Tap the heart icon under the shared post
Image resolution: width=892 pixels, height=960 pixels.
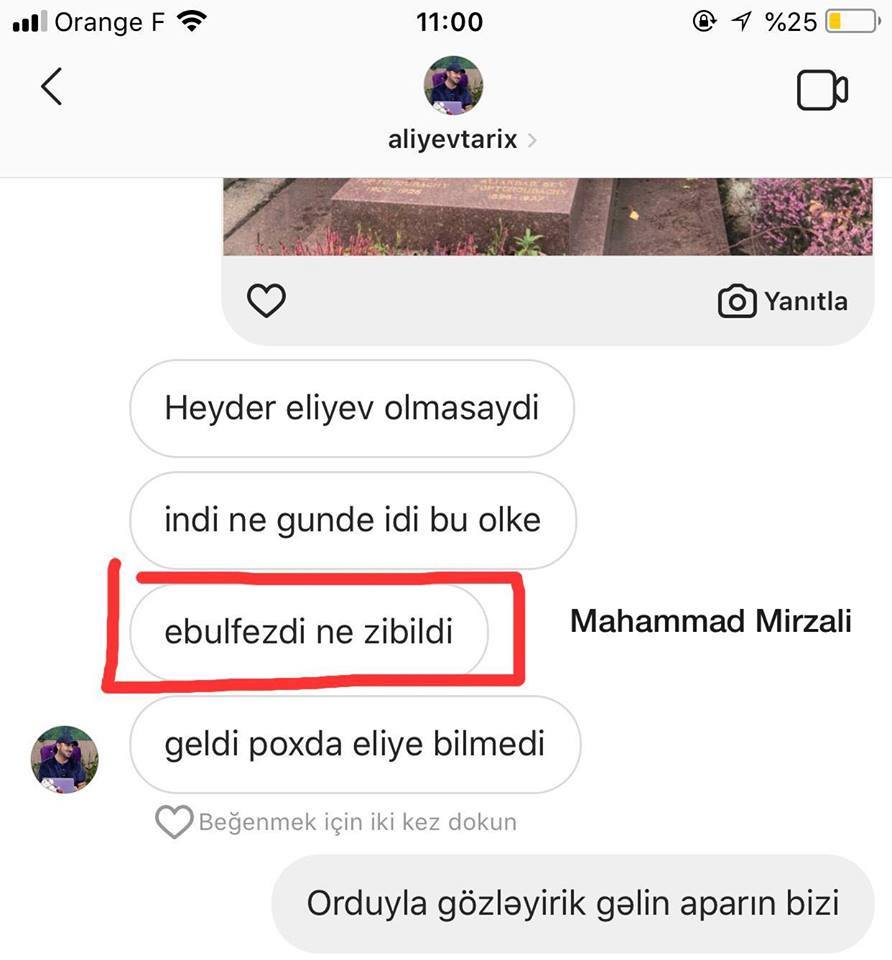point(265,301)
